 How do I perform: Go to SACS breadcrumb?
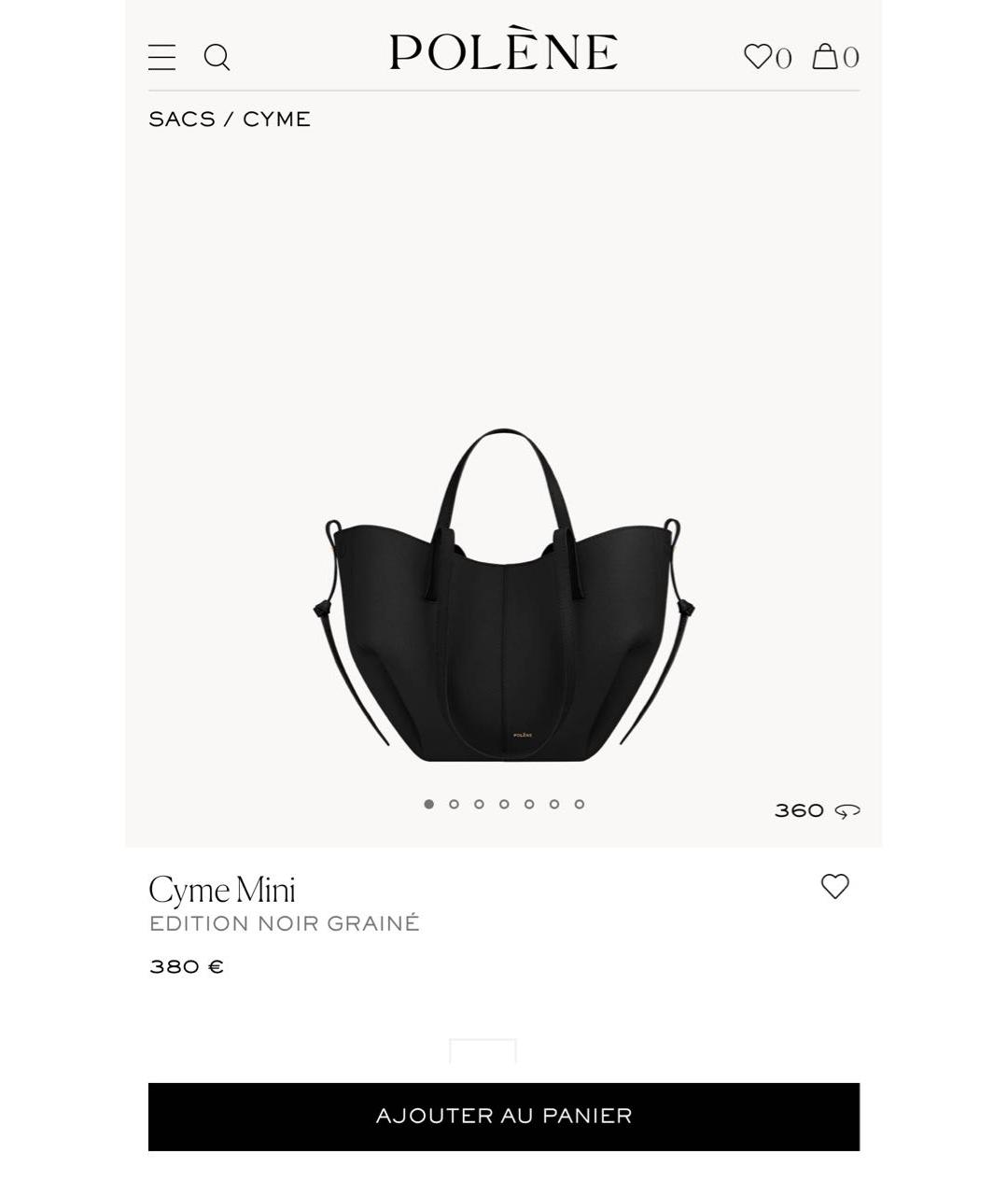point(181,119)
